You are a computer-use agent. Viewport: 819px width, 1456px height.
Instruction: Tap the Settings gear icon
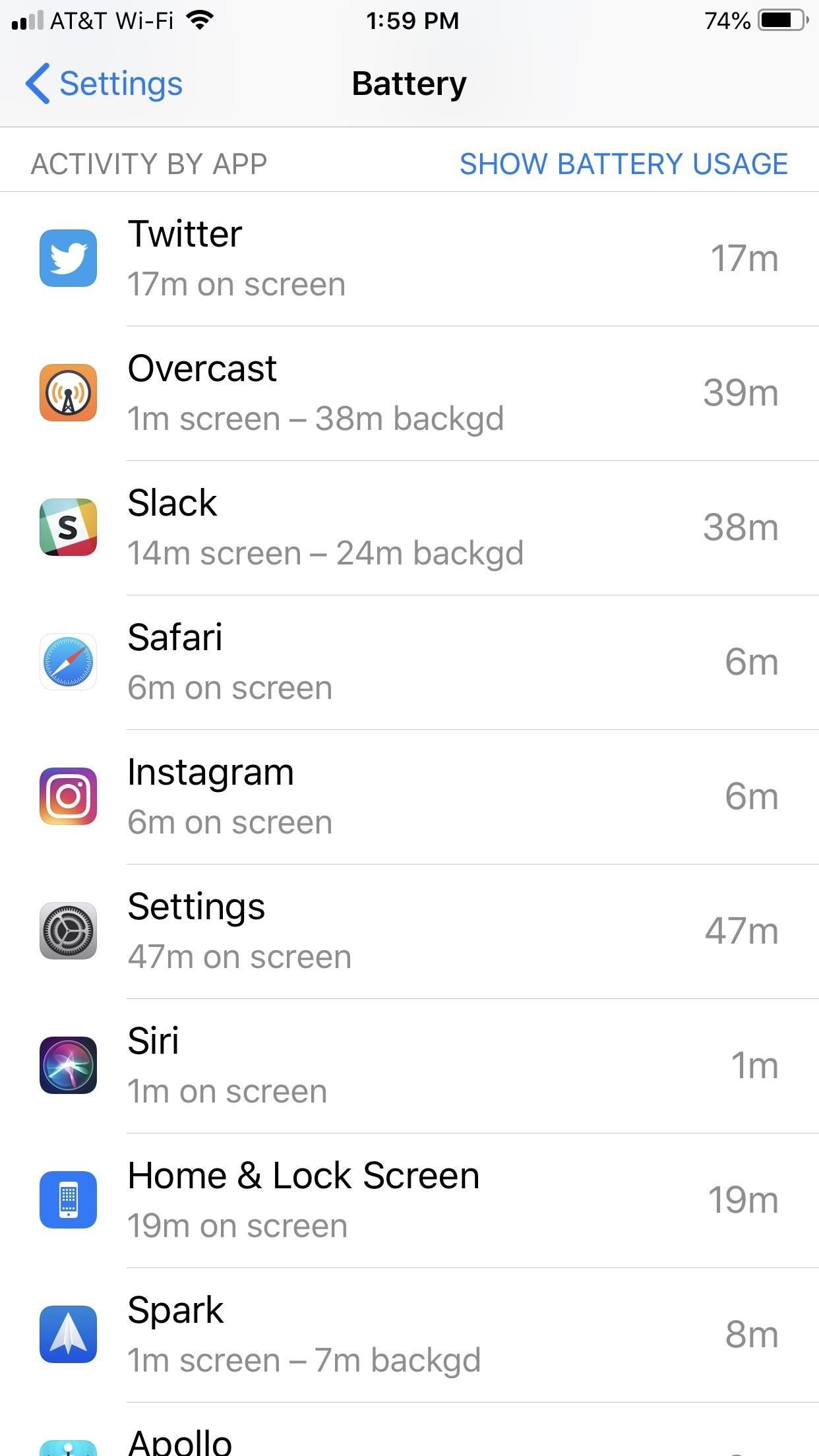pos(68,931)
